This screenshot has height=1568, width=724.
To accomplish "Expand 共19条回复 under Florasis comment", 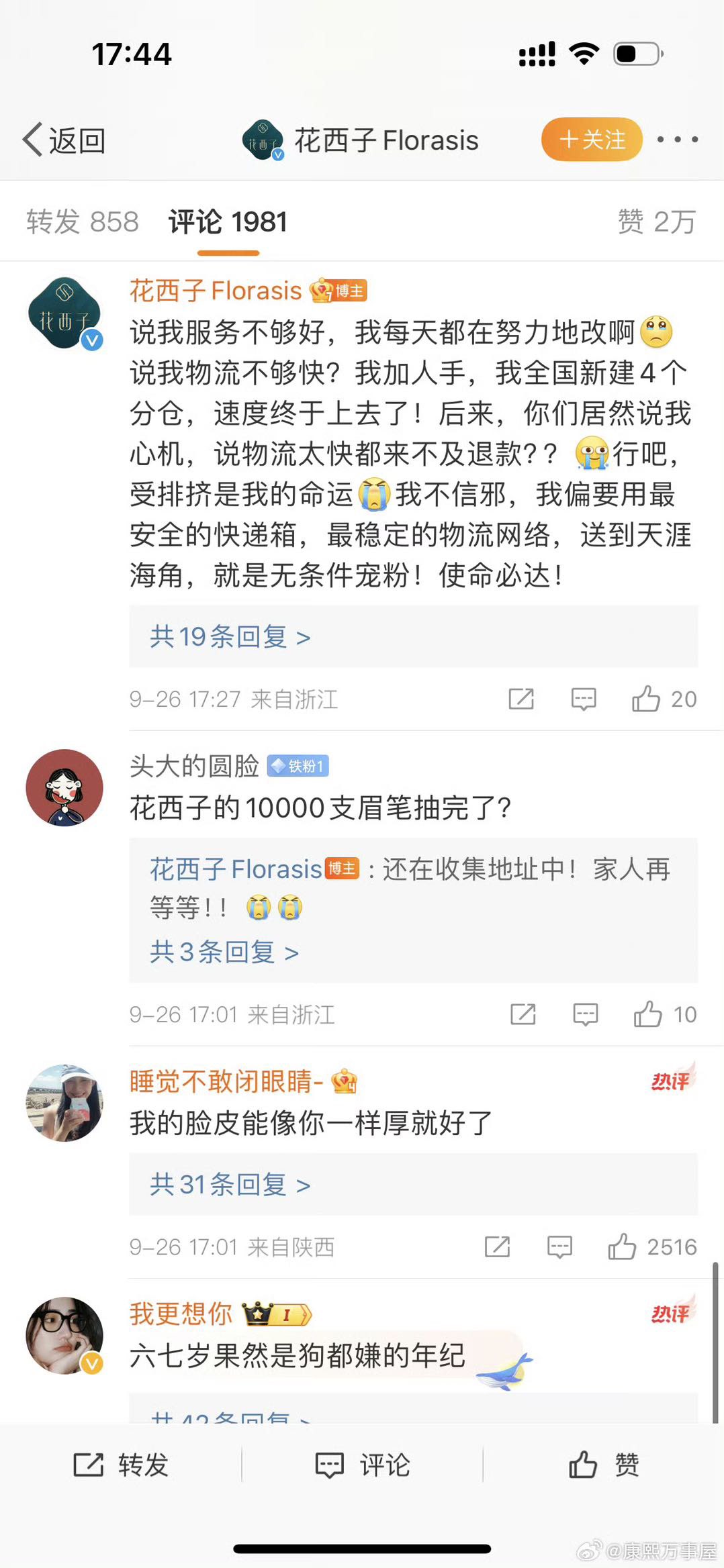I will [230, 636].
